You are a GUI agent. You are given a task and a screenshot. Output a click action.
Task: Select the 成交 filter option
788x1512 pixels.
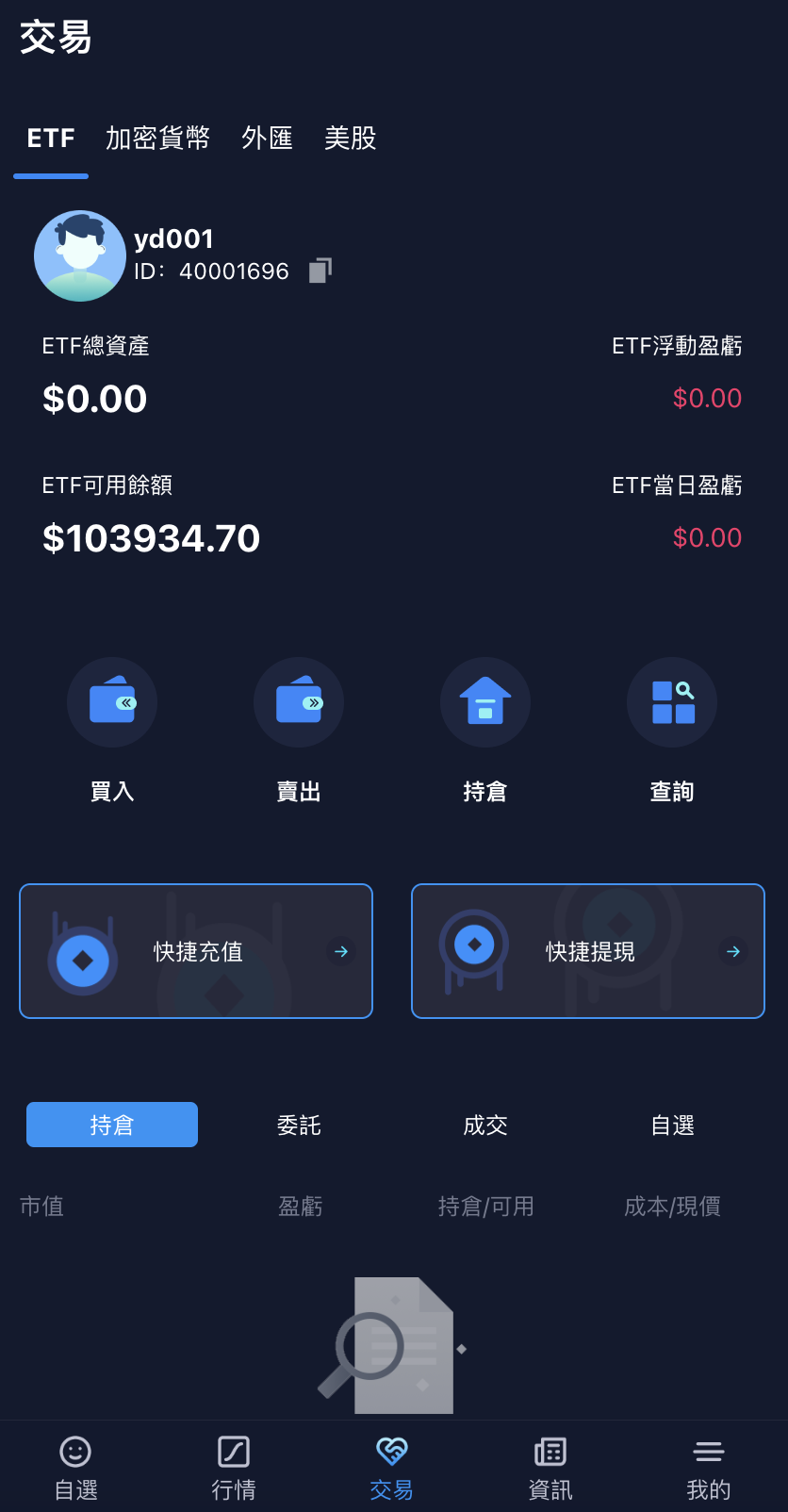tap(484, 1124)
